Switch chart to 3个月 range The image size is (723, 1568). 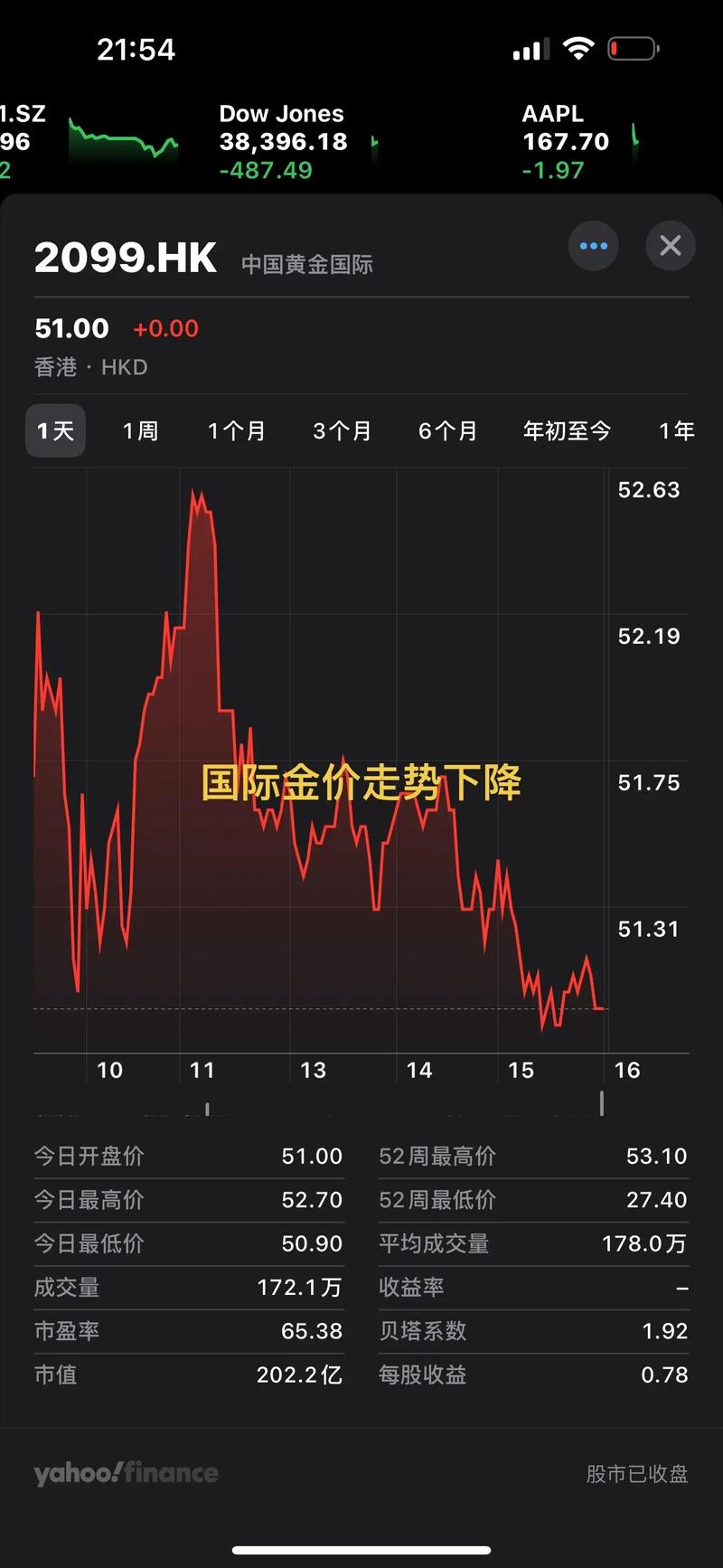tap(343, 431)
